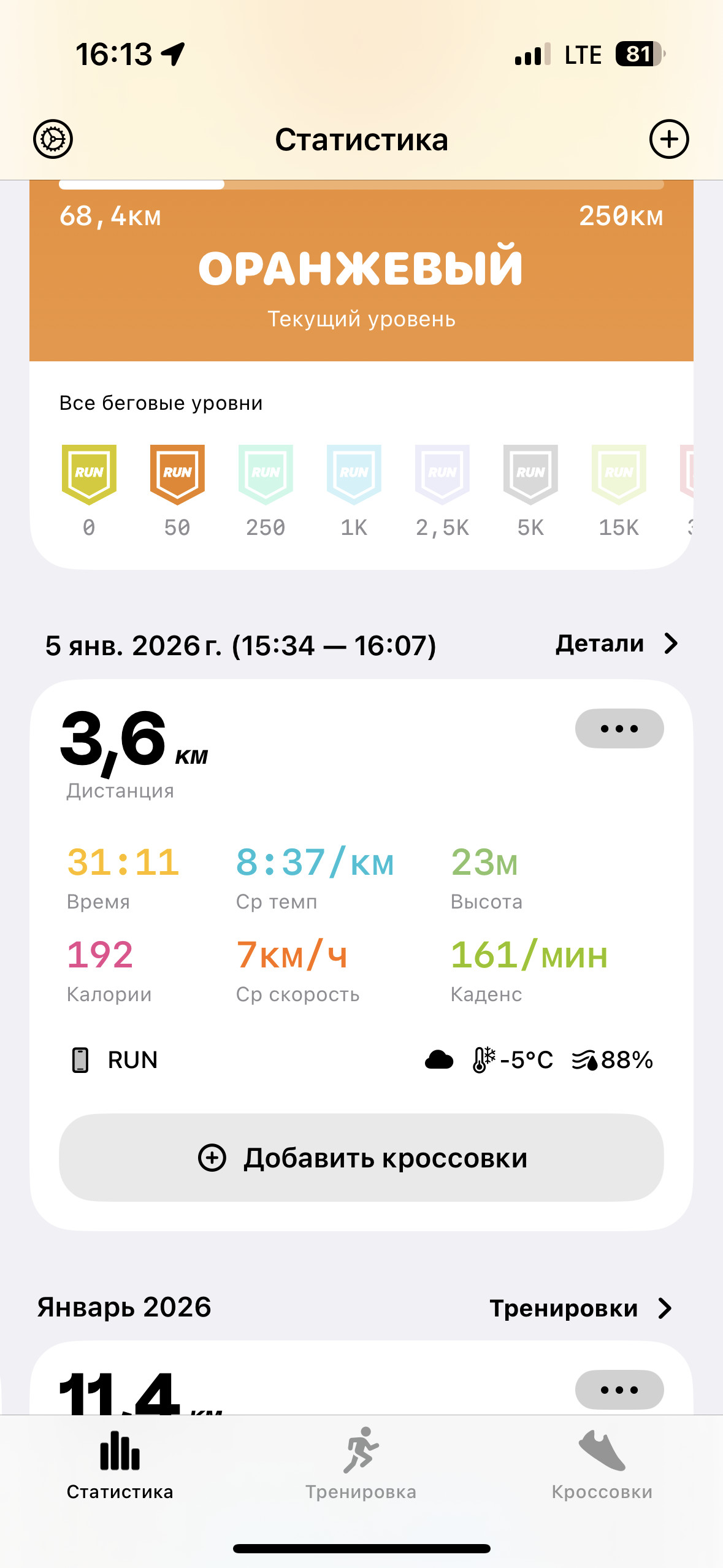This screenshot has width=723, height=1568.
Task: Tap the plus icon in the header
Action: [x=669, y=139]
